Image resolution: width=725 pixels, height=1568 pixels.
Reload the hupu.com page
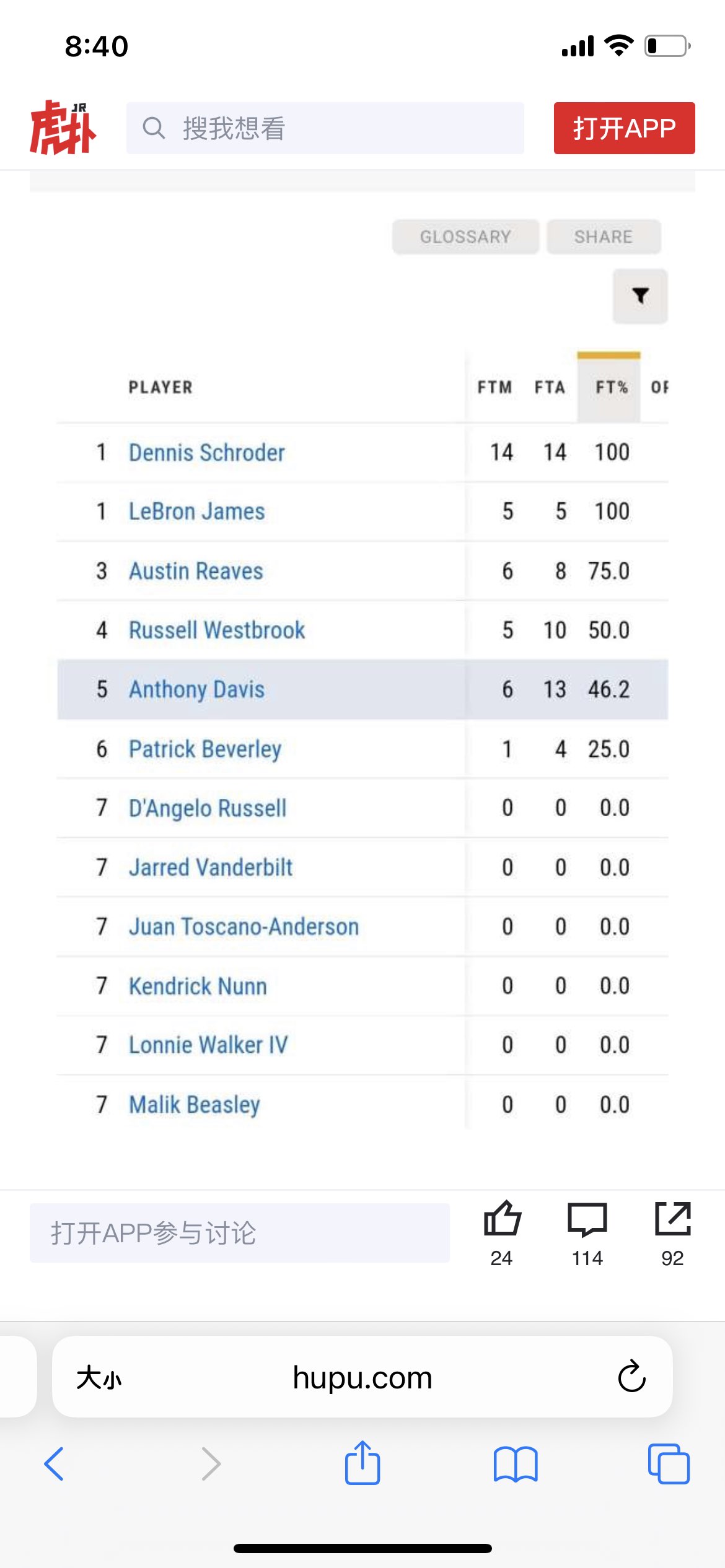point(631,1377)
